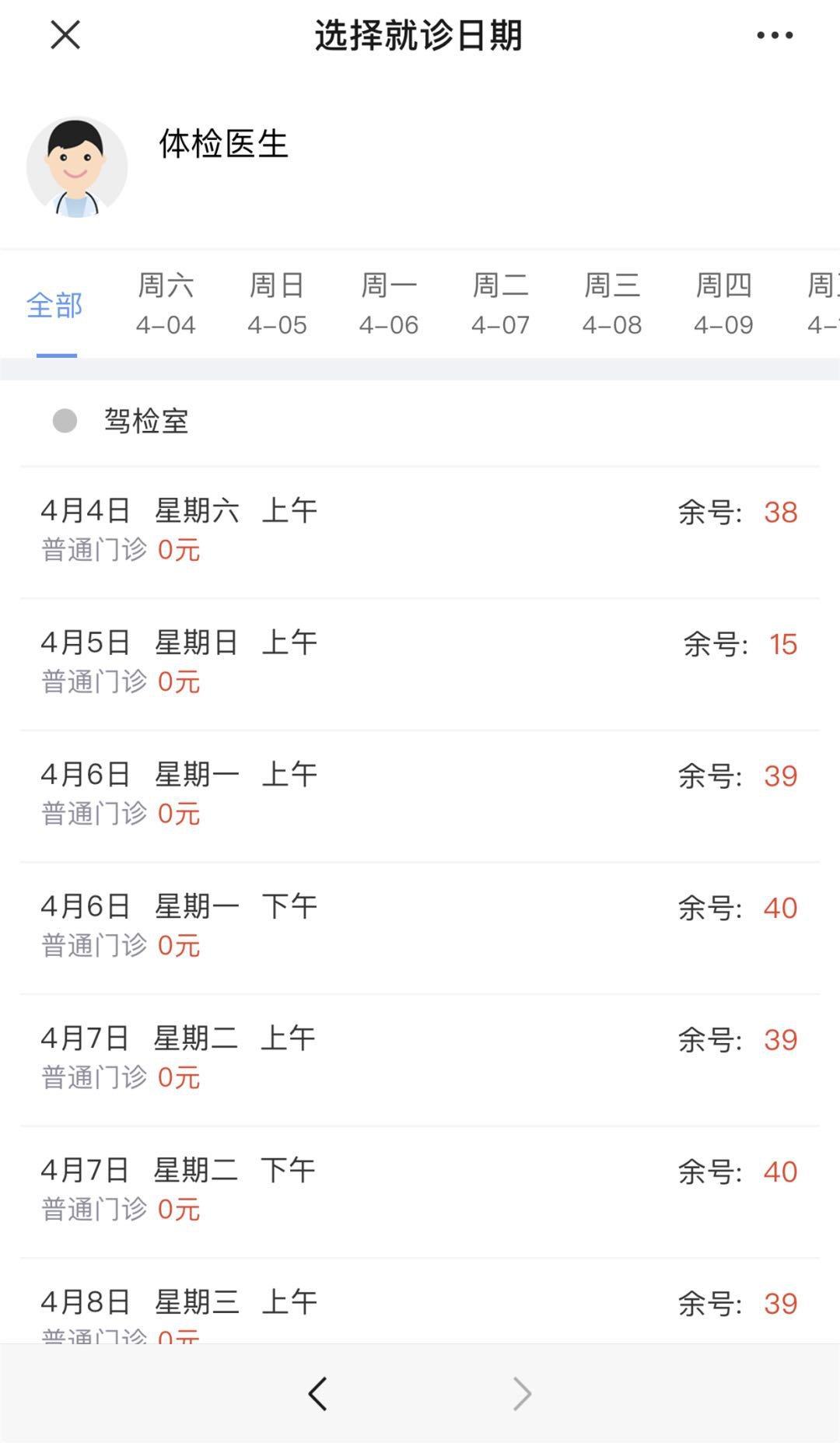Select the 周日 4-05 date tab
This screenshot has width=840, height=1443.
(x=277, y=304)
